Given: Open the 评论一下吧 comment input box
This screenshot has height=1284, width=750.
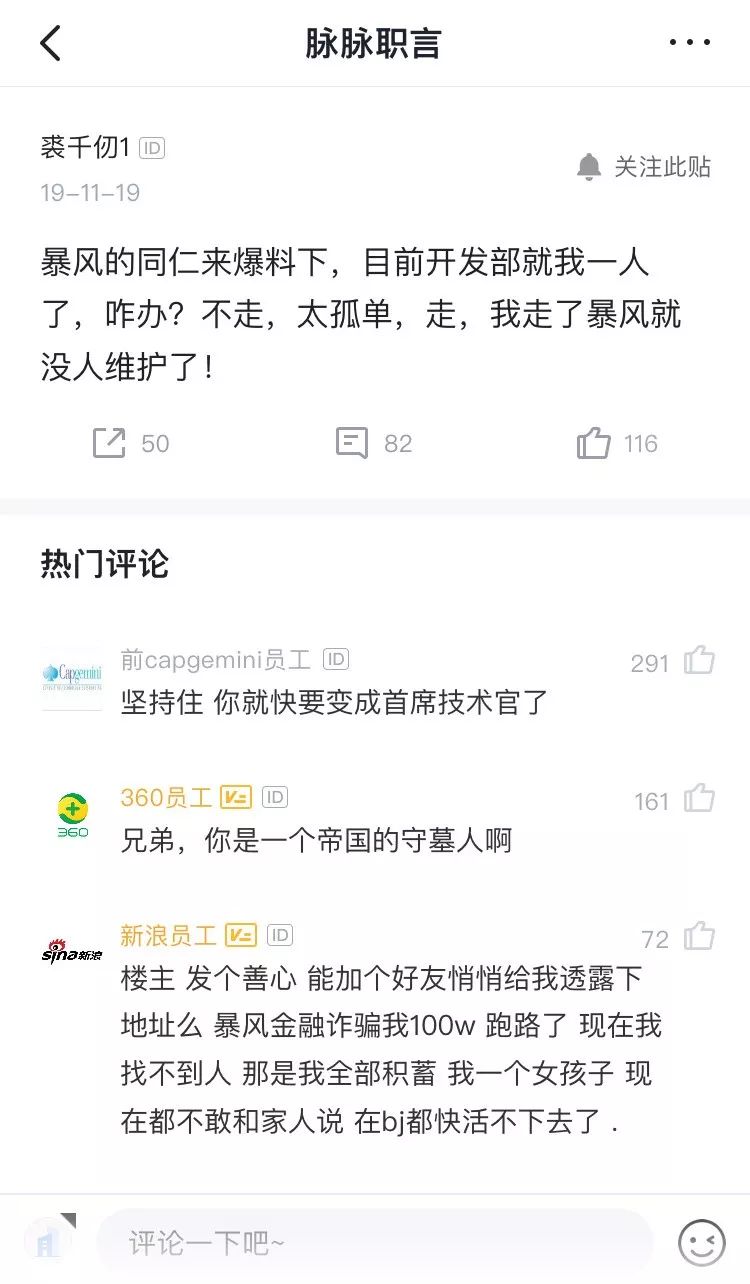Looking at the screenshot, I should pos(375,1243).
